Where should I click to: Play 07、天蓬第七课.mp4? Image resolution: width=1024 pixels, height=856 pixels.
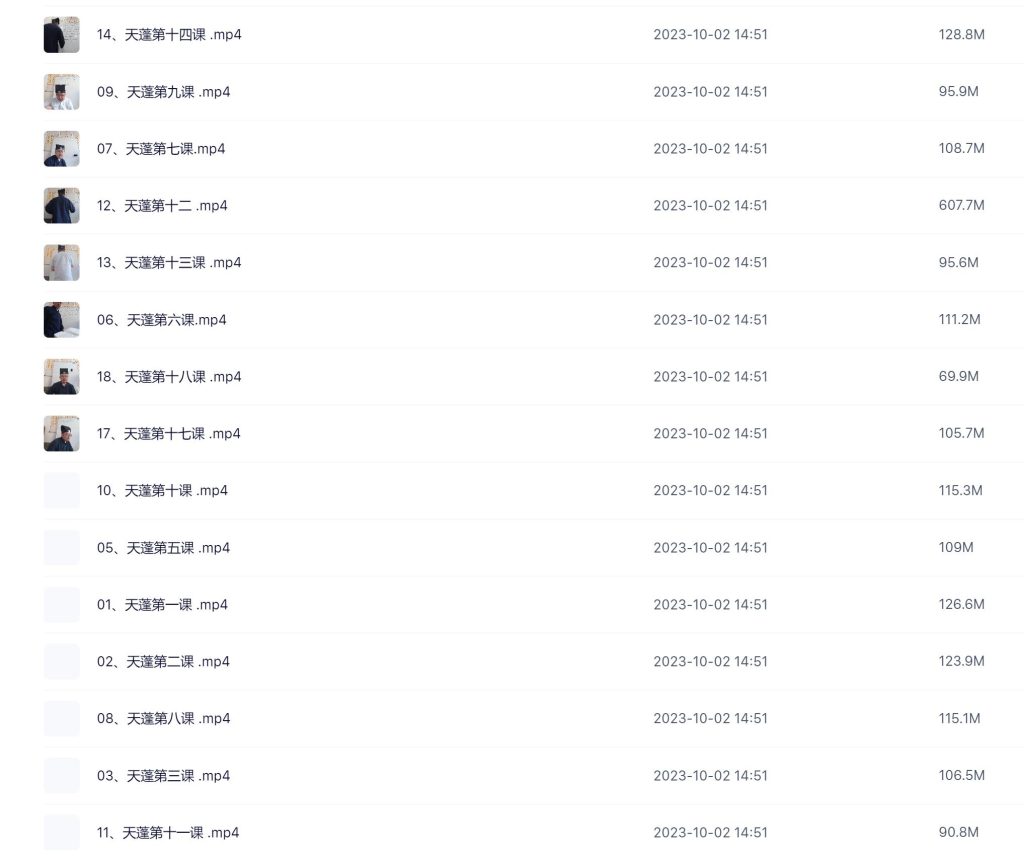pos(160,149)
